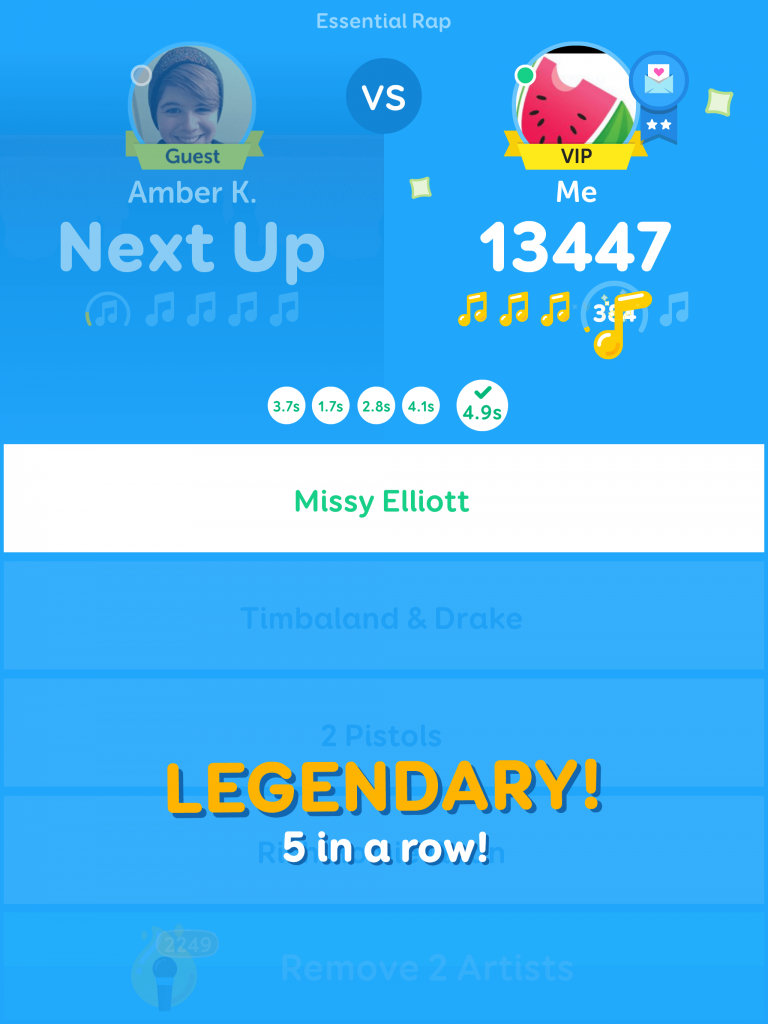This screenshot has height=1024, width=768.
Task: Open Amber K.'s guest profile picture
Action: pyautogui.click(x=192, y=98)
